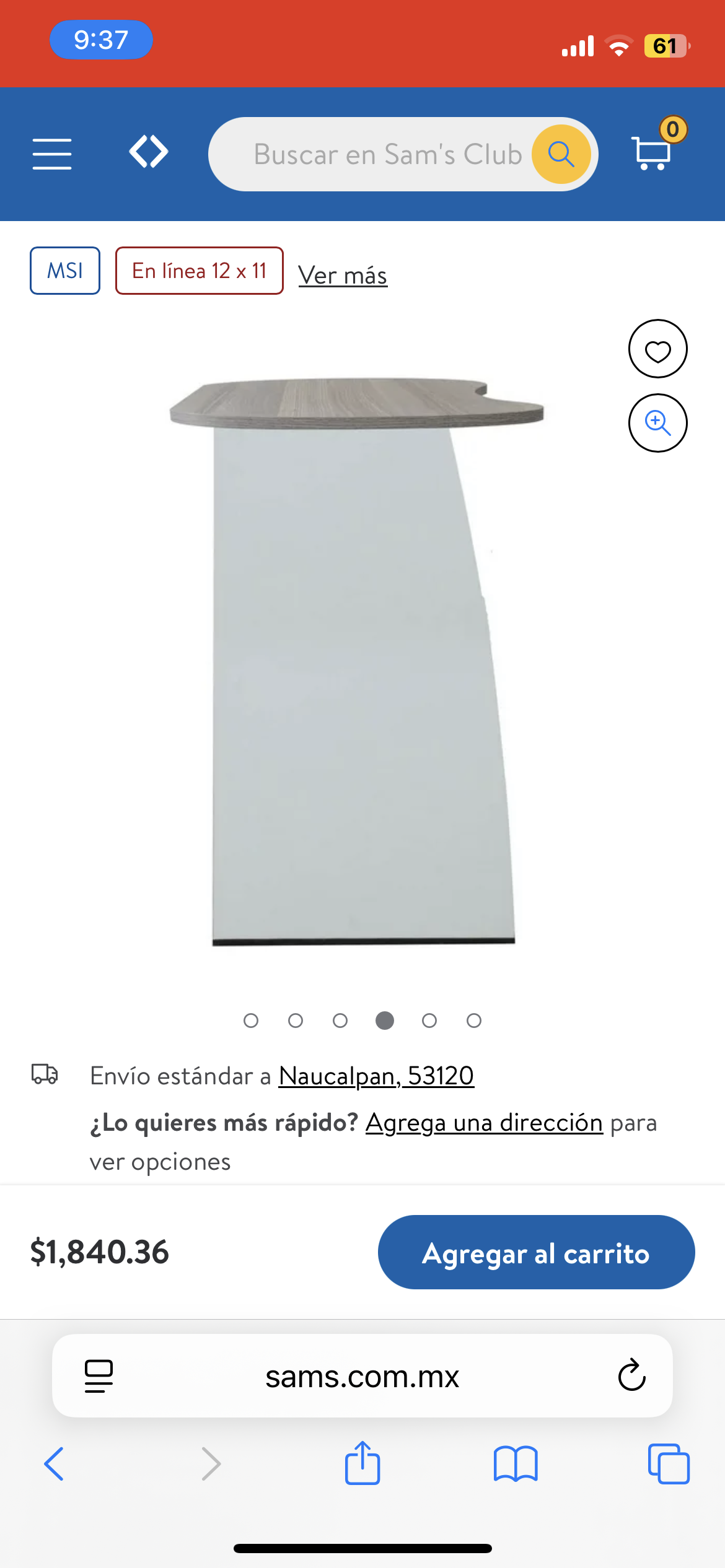Change delivery location Naucalpan, 53120
The width and height of the screenshot is (725, 1568).
click(376, 1076)
